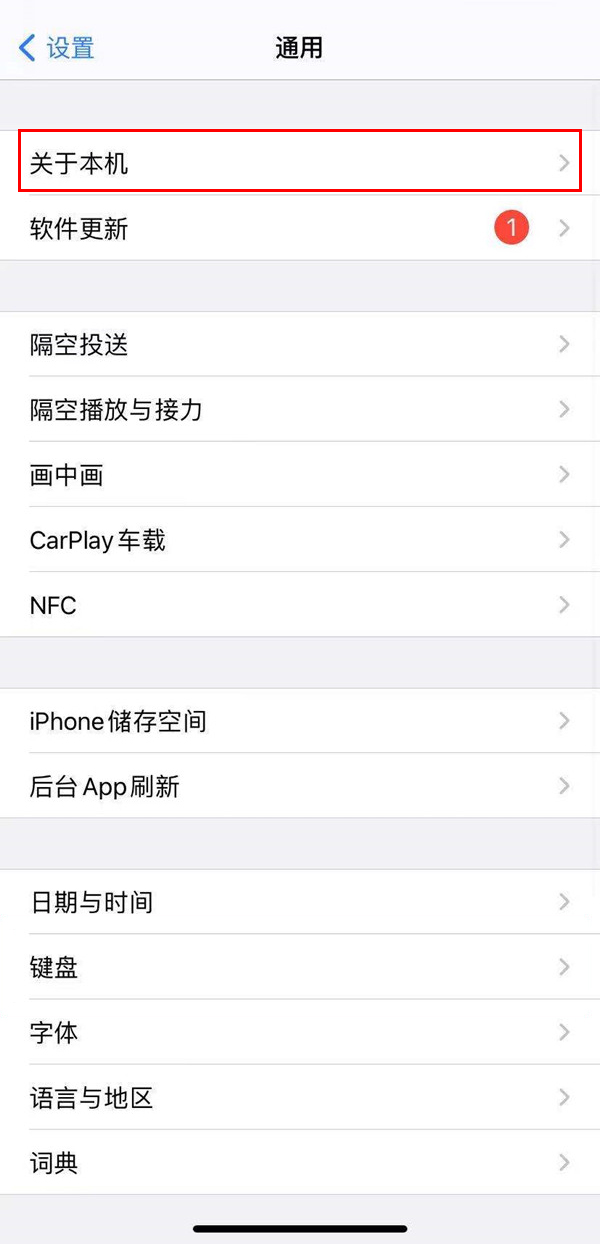
Task: Open 键盘 settings
Action: [300, 967]
